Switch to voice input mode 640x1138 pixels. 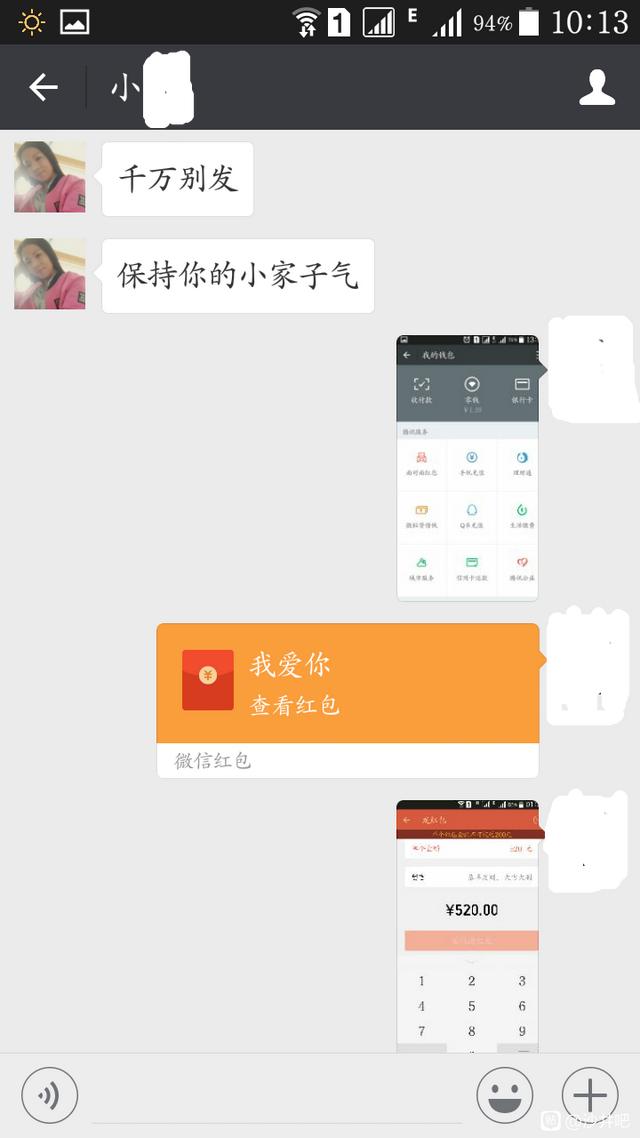click(x=49, y=1096)
